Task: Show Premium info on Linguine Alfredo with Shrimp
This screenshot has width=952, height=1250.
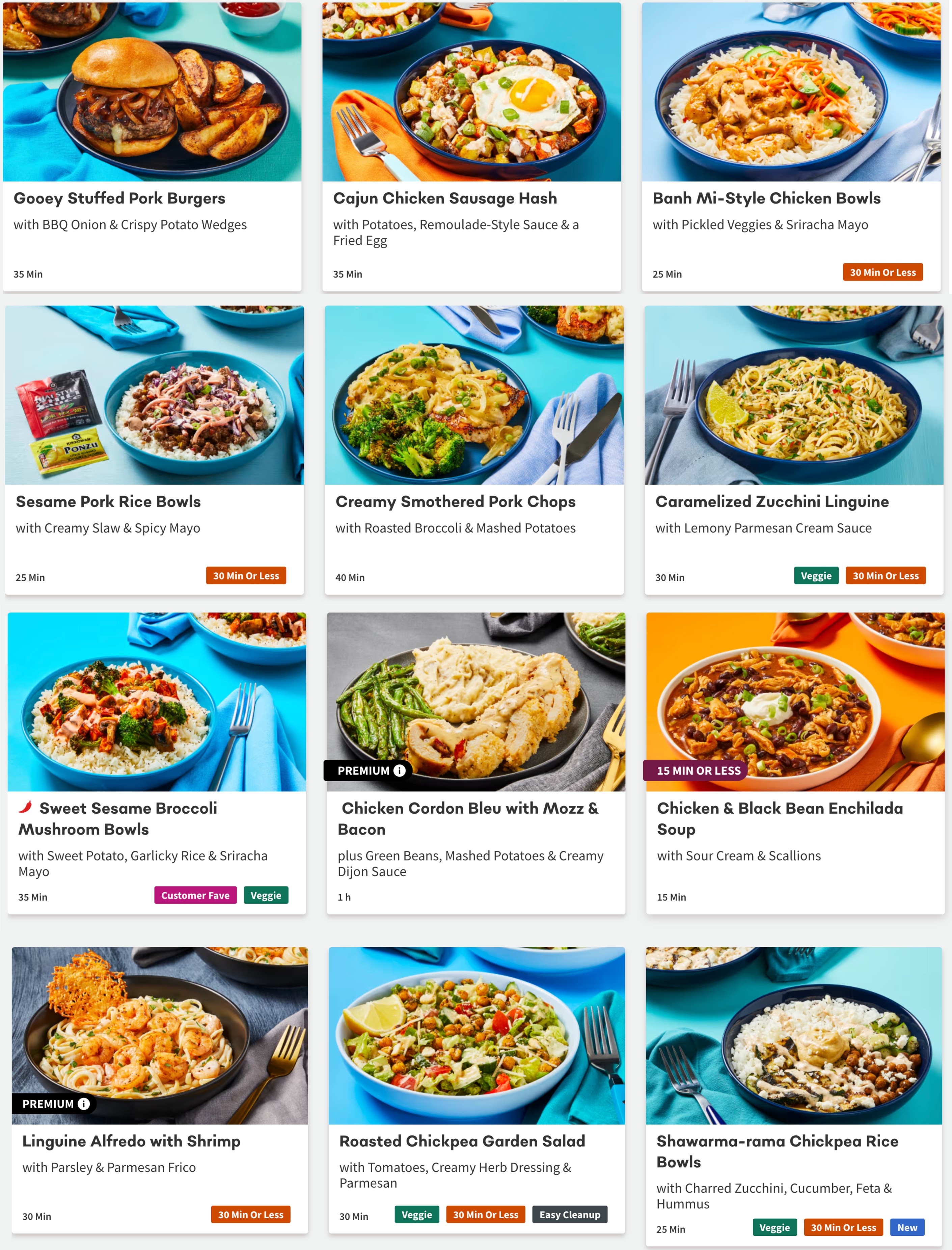Action: [x=84, y=1104]
